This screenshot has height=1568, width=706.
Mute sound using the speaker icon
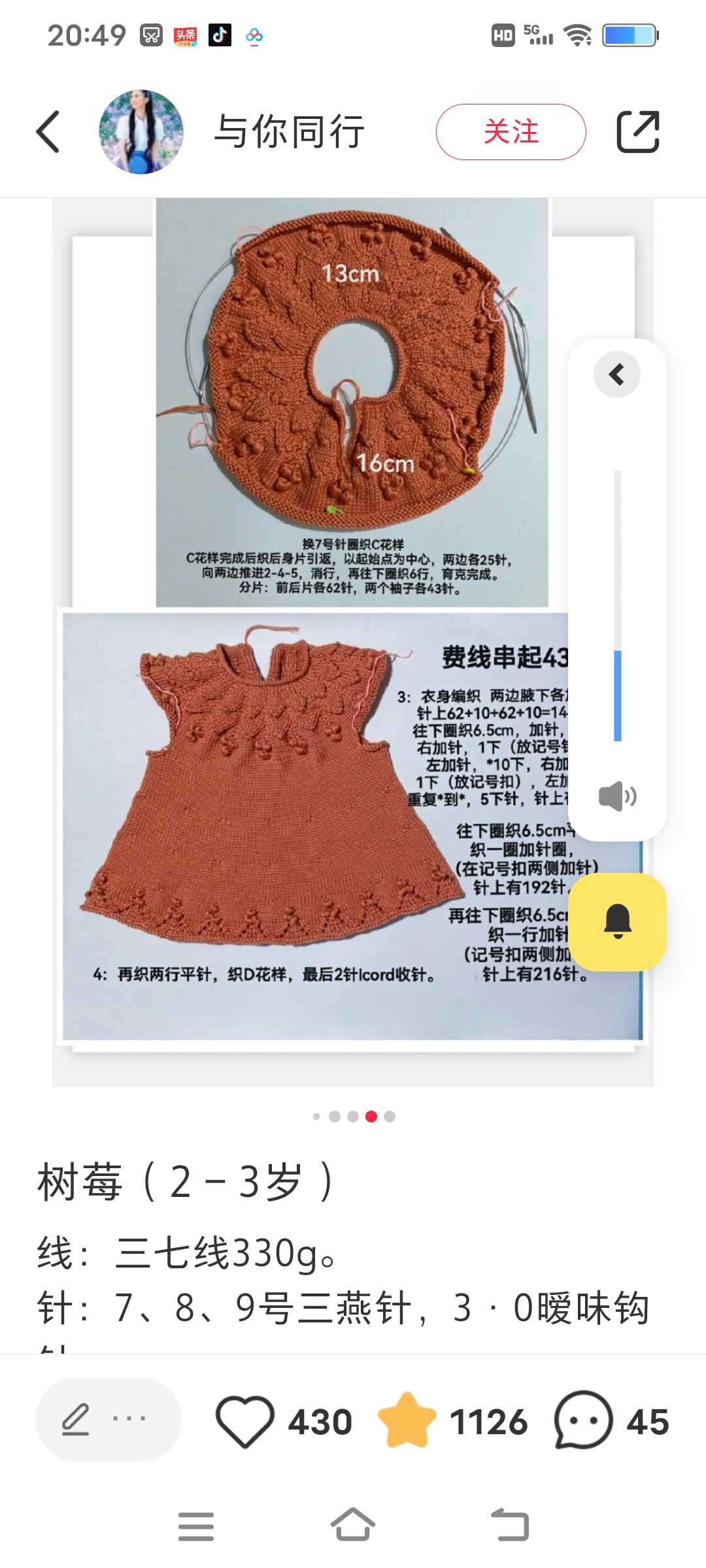pos(617,796)
